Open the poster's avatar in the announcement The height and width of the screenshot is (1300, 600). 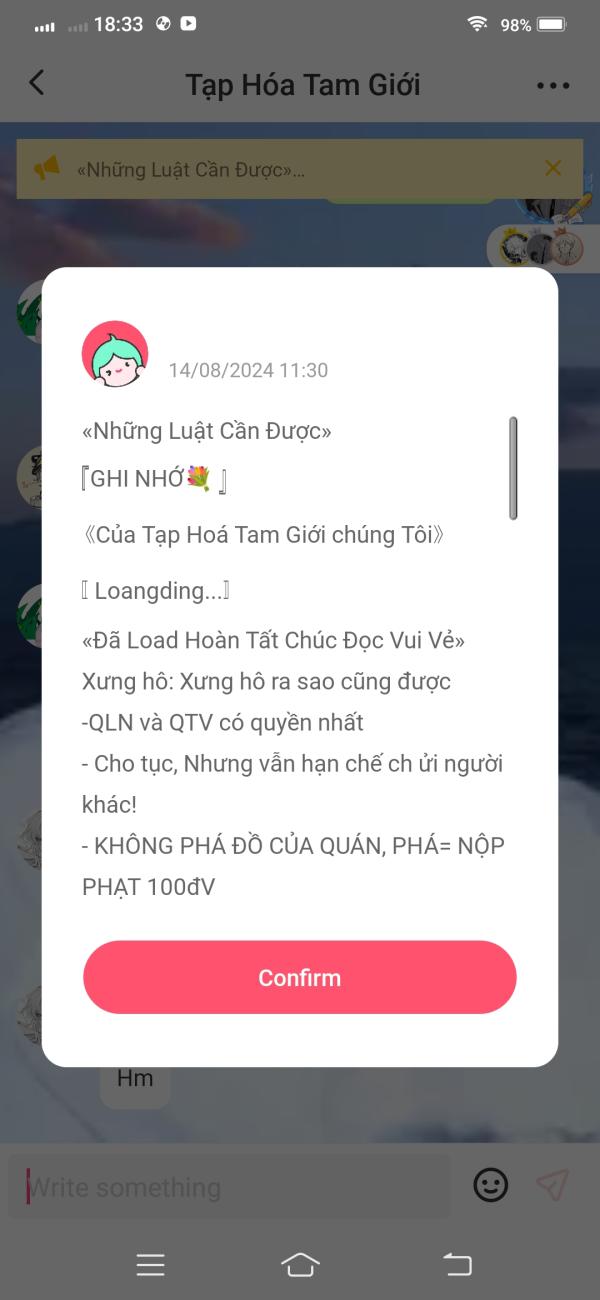pyautogui.click(x=115, y=354)
